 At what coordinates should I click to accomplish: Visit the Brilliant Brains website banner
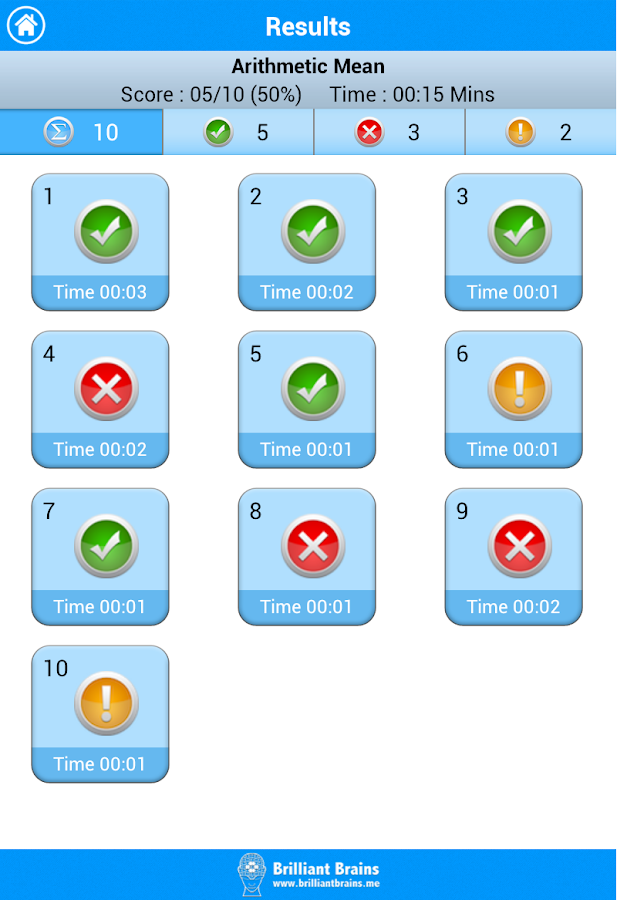(x=309, y=874)
